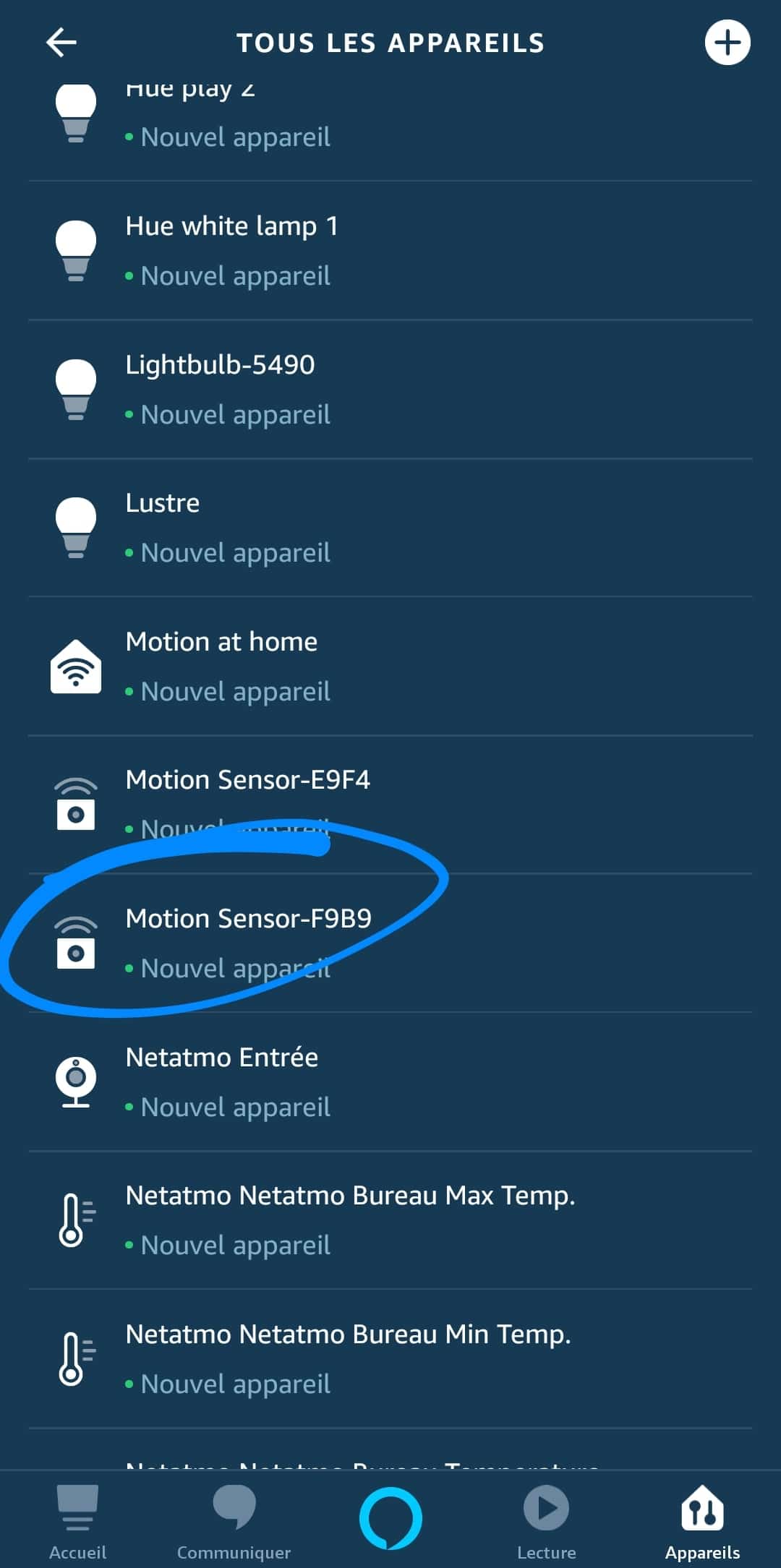The image size is (781, 1568).
Task: Open Netatmo Bureau Max Temp. sensor
Action: pyautogui.click(x=390, y=1220)
